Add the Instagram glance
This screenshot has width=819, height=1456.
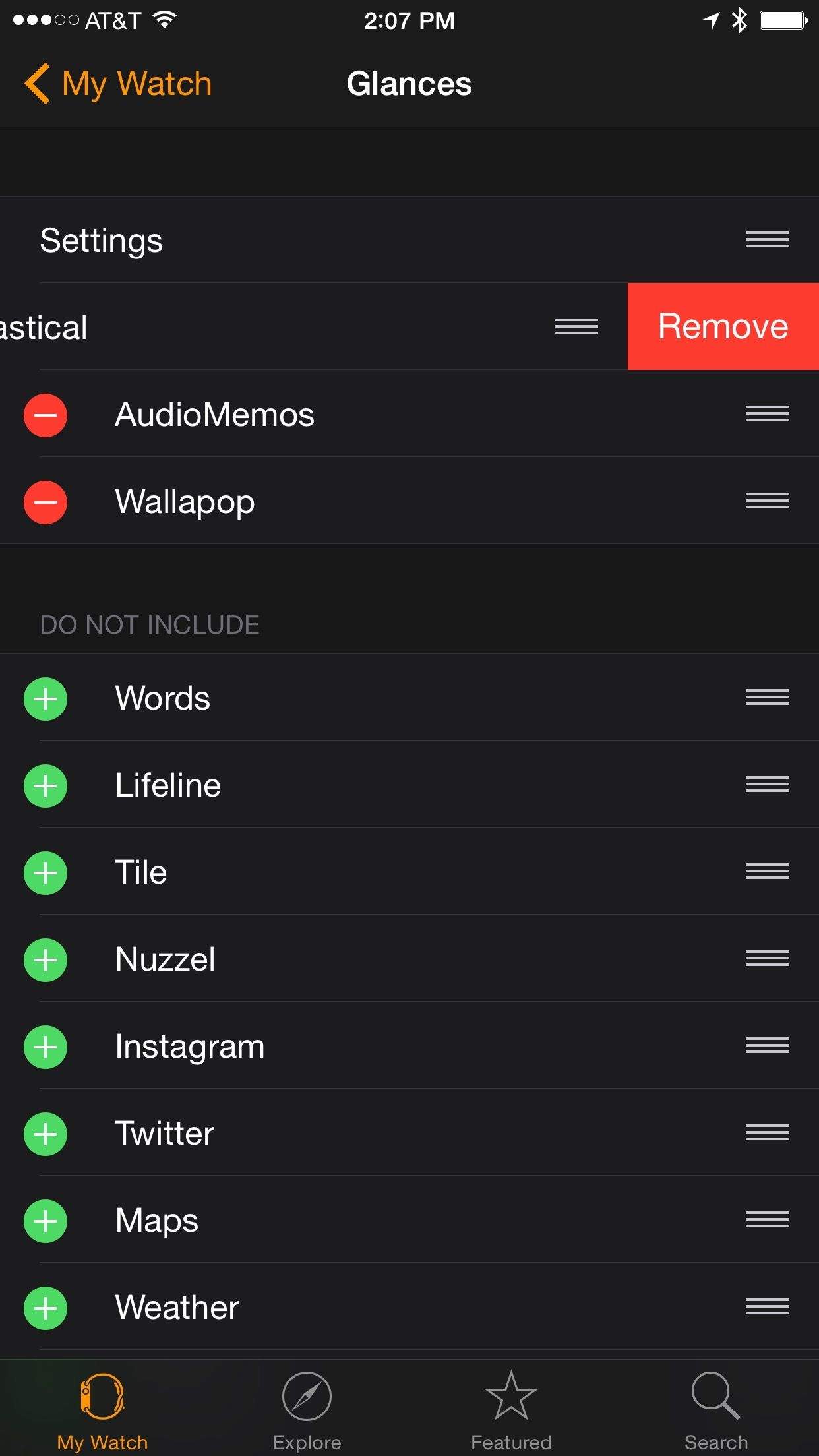[x=45, y=1047]
